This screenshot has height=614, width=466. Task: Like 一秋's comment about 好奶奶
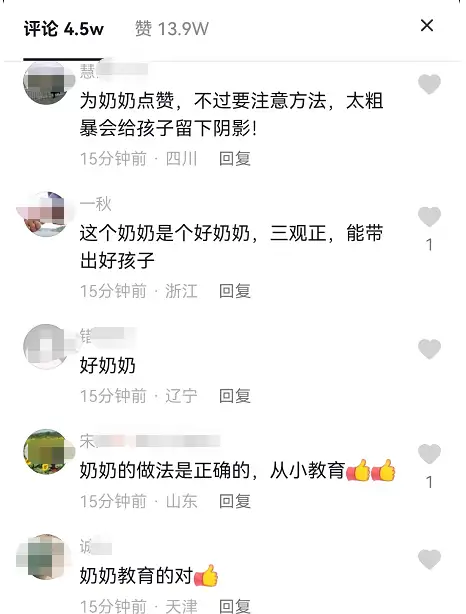pyautogui.click(x=429, y=217)
